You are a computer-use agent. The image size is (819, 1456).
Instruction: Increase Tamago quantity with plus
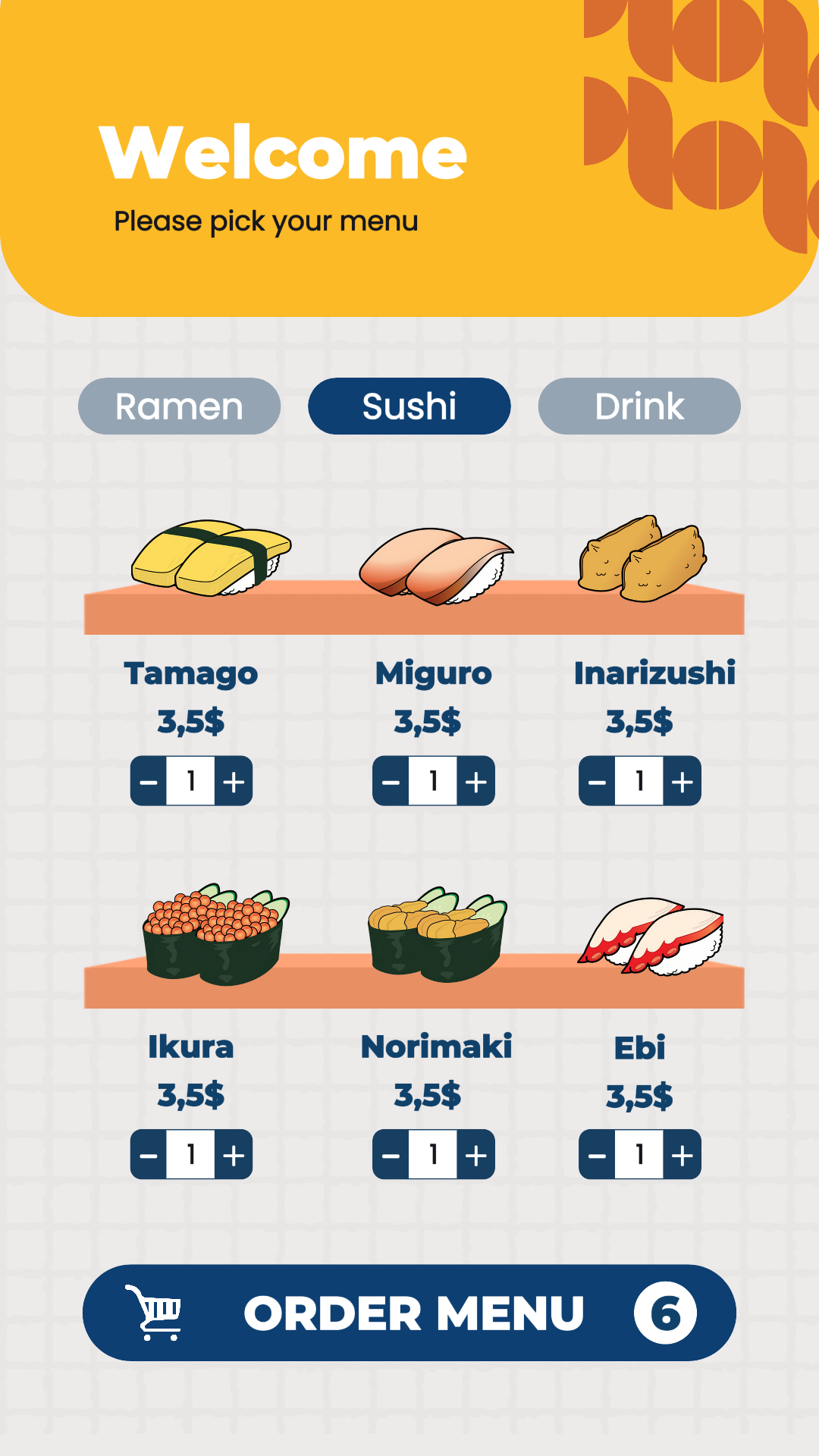[234, 781]
